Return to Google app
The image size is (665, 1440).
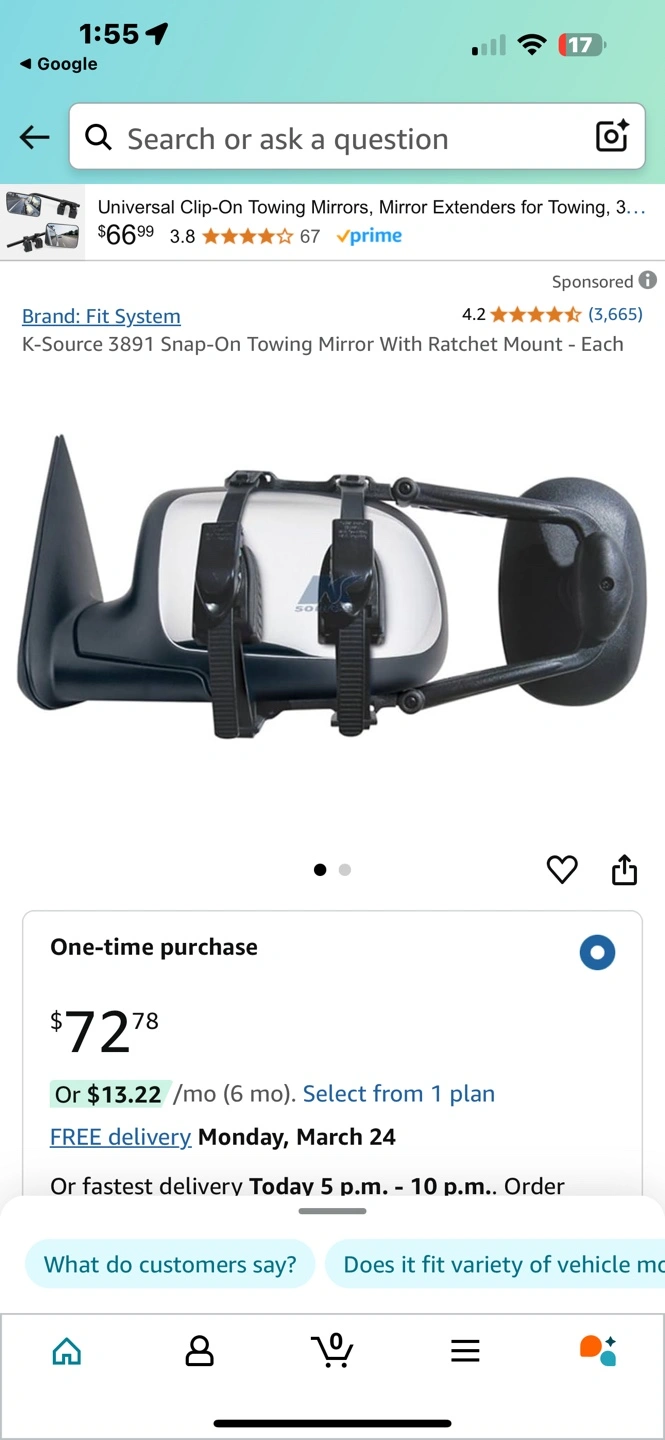point(58,64)
